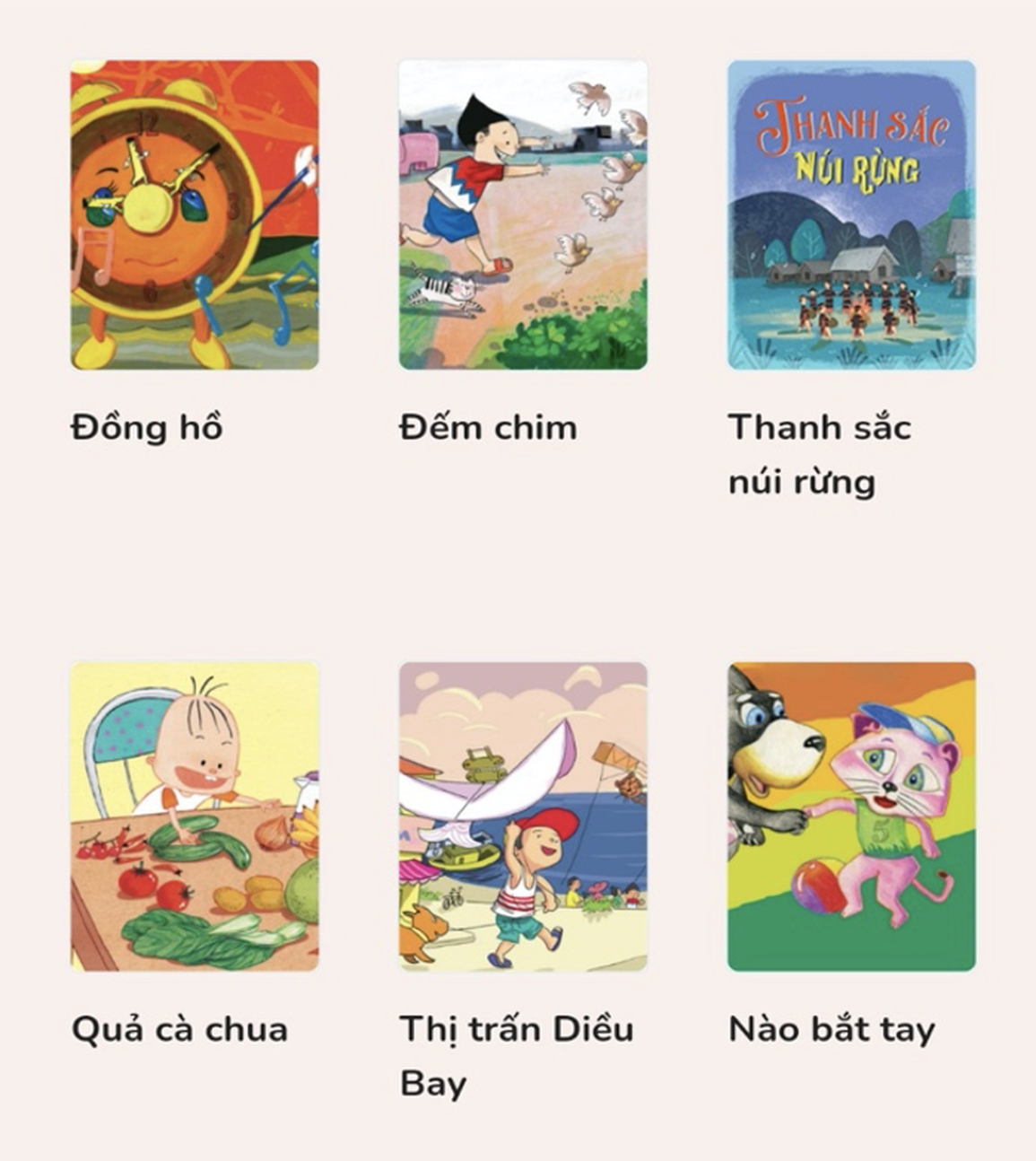Open Thị trấn Diều Bay book

point(523,816)
